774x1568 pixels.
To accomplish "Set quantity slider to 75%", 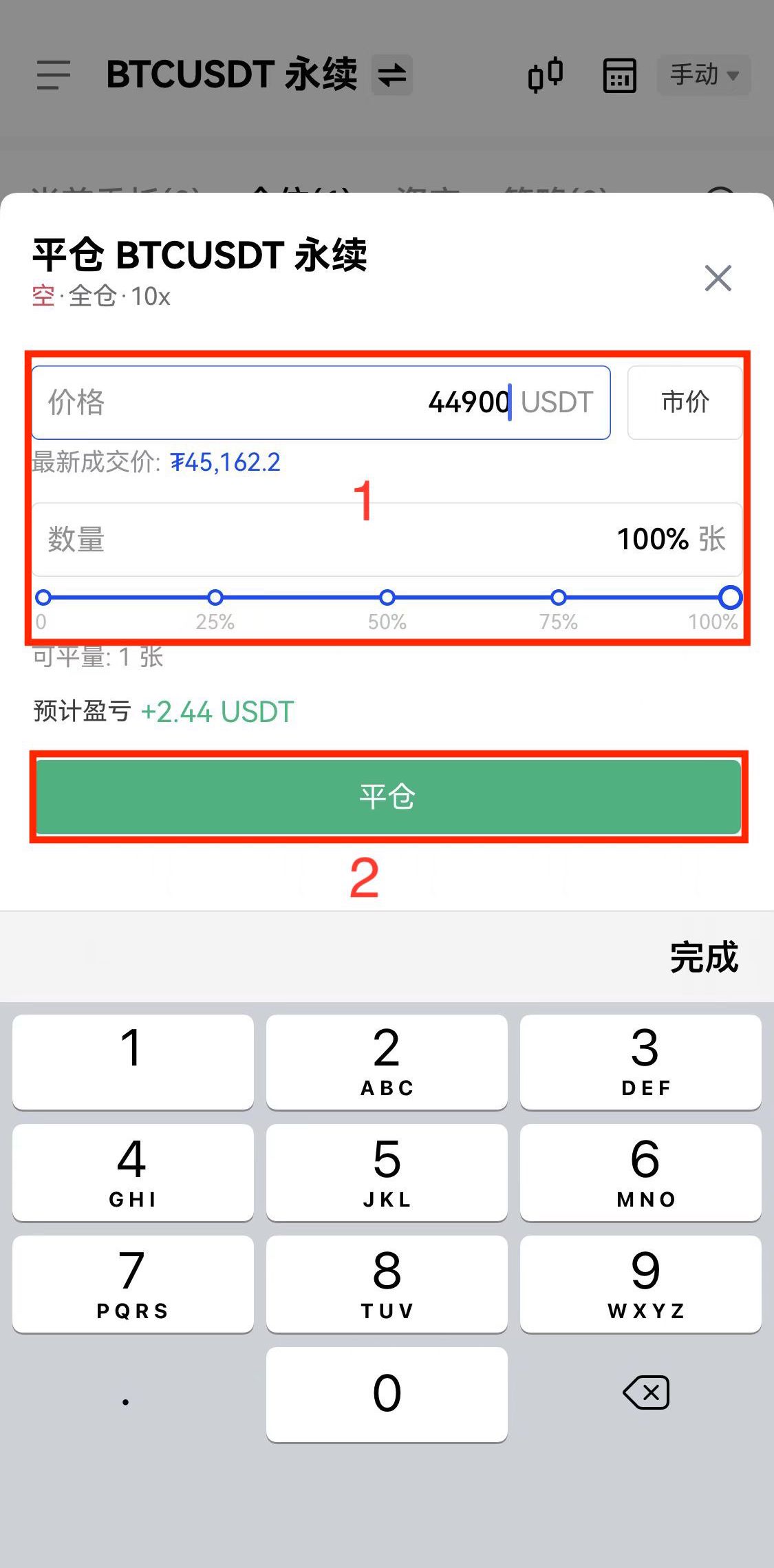I will point(559,597).
